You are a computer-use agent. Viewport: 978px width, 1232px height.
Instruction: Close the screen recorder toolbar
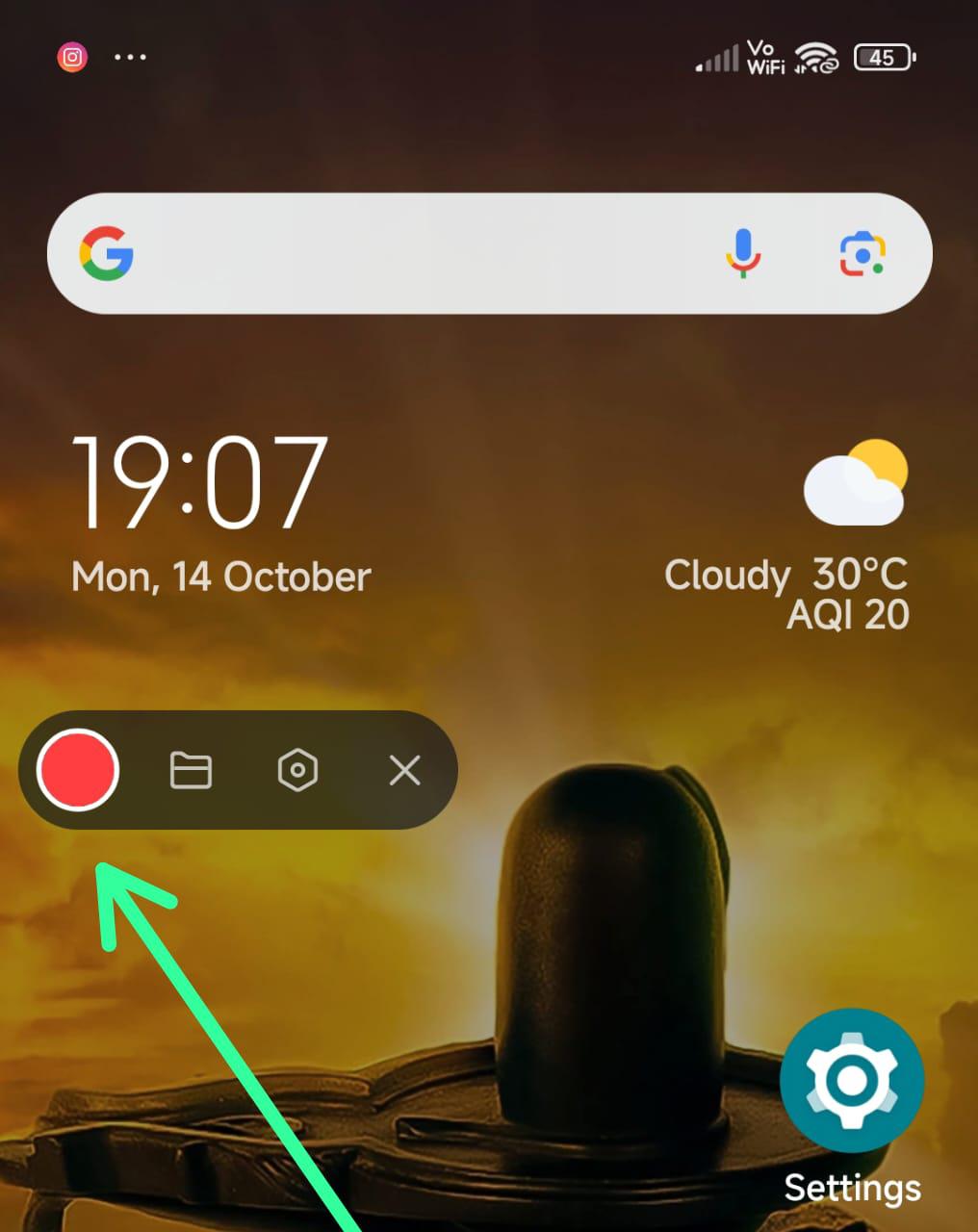point(404,770)
